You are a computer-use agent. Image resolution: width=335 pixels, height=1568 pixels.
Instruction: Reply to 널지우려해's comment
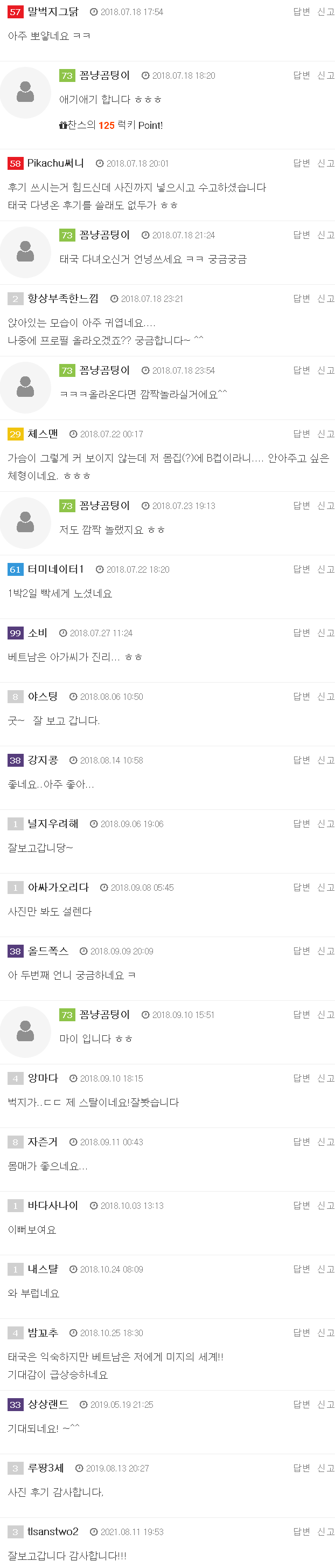(x=301, y=823)
